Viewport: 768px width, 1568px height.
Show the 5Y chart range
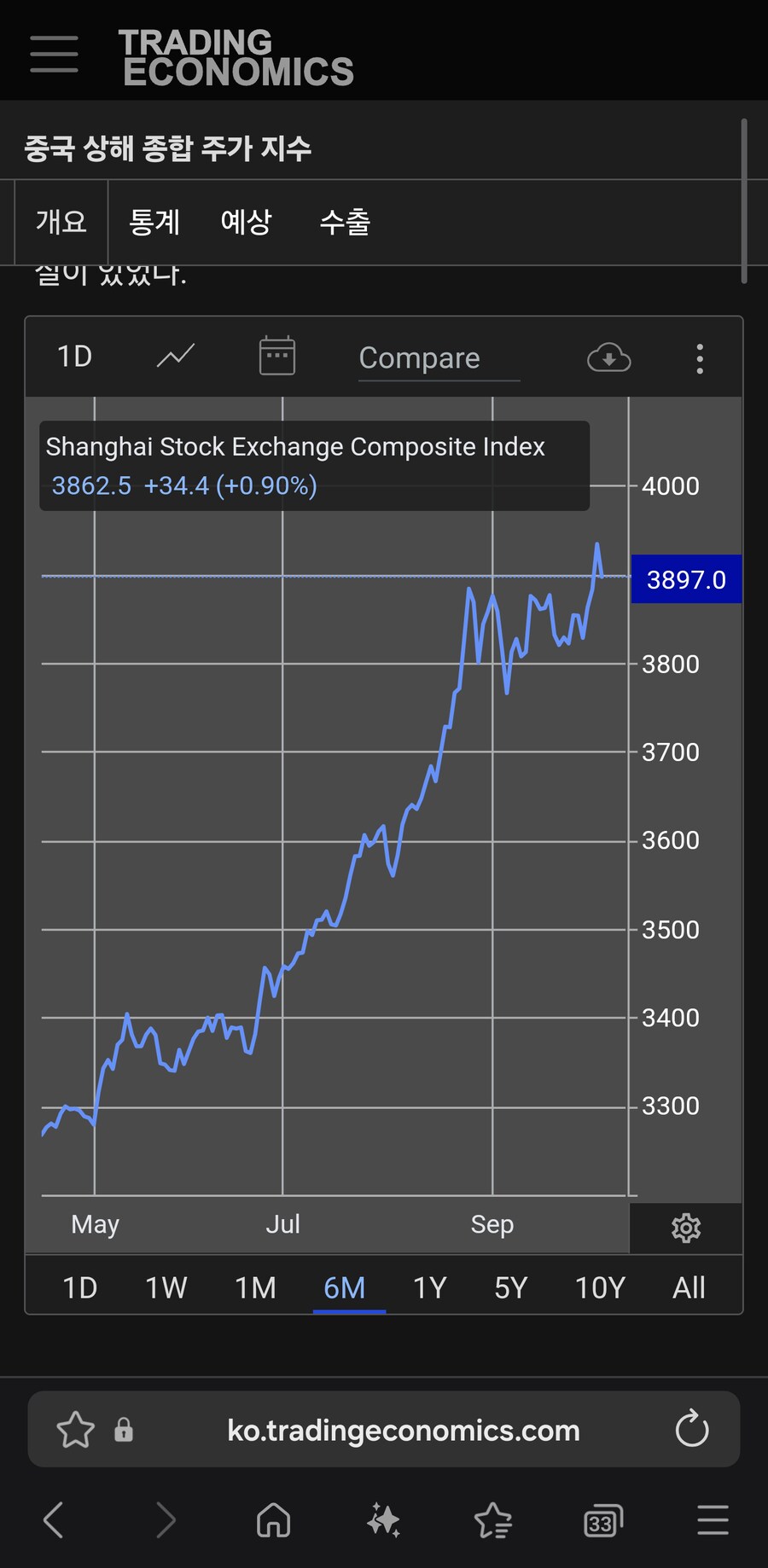510,1287
